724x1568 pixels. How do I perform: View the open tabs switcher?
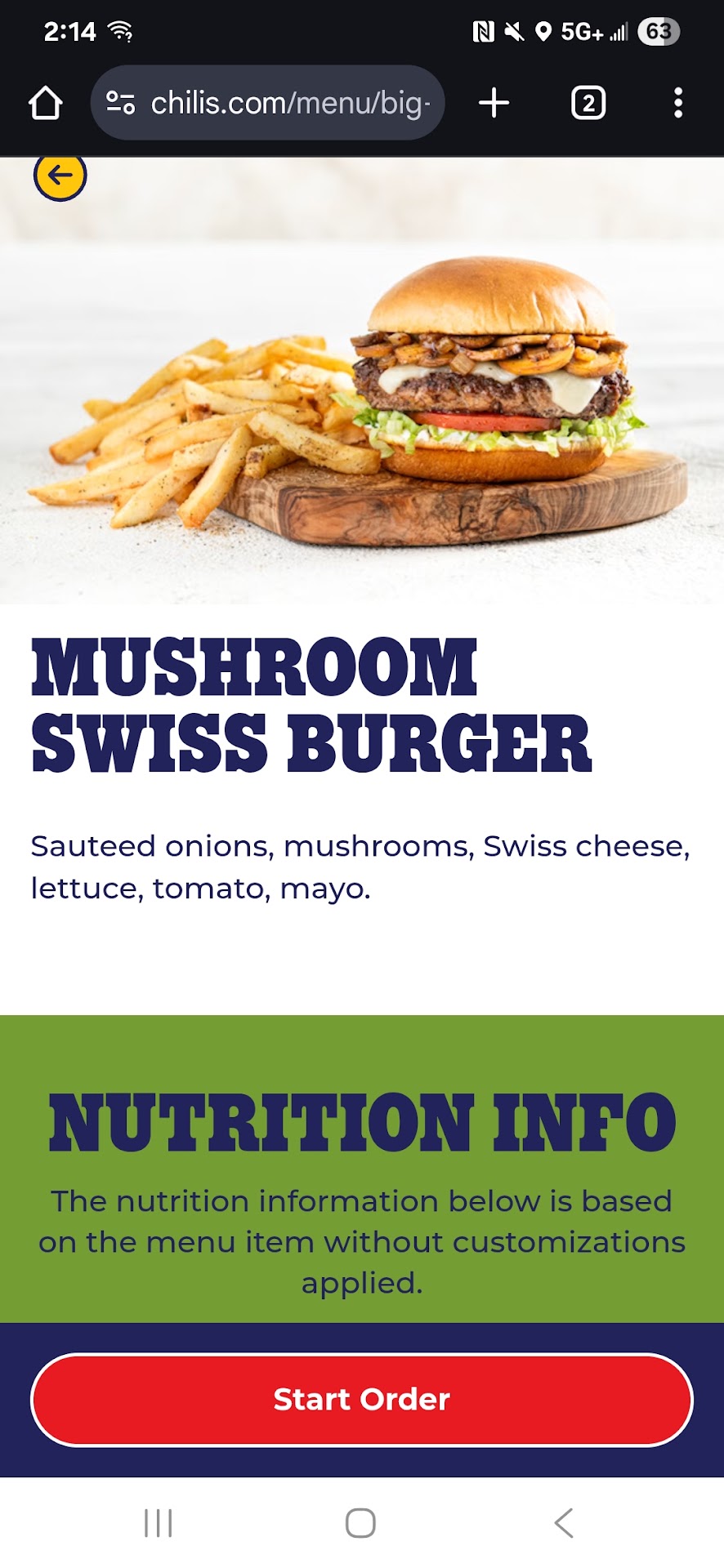pyautogui.click(x=588, y=104)
